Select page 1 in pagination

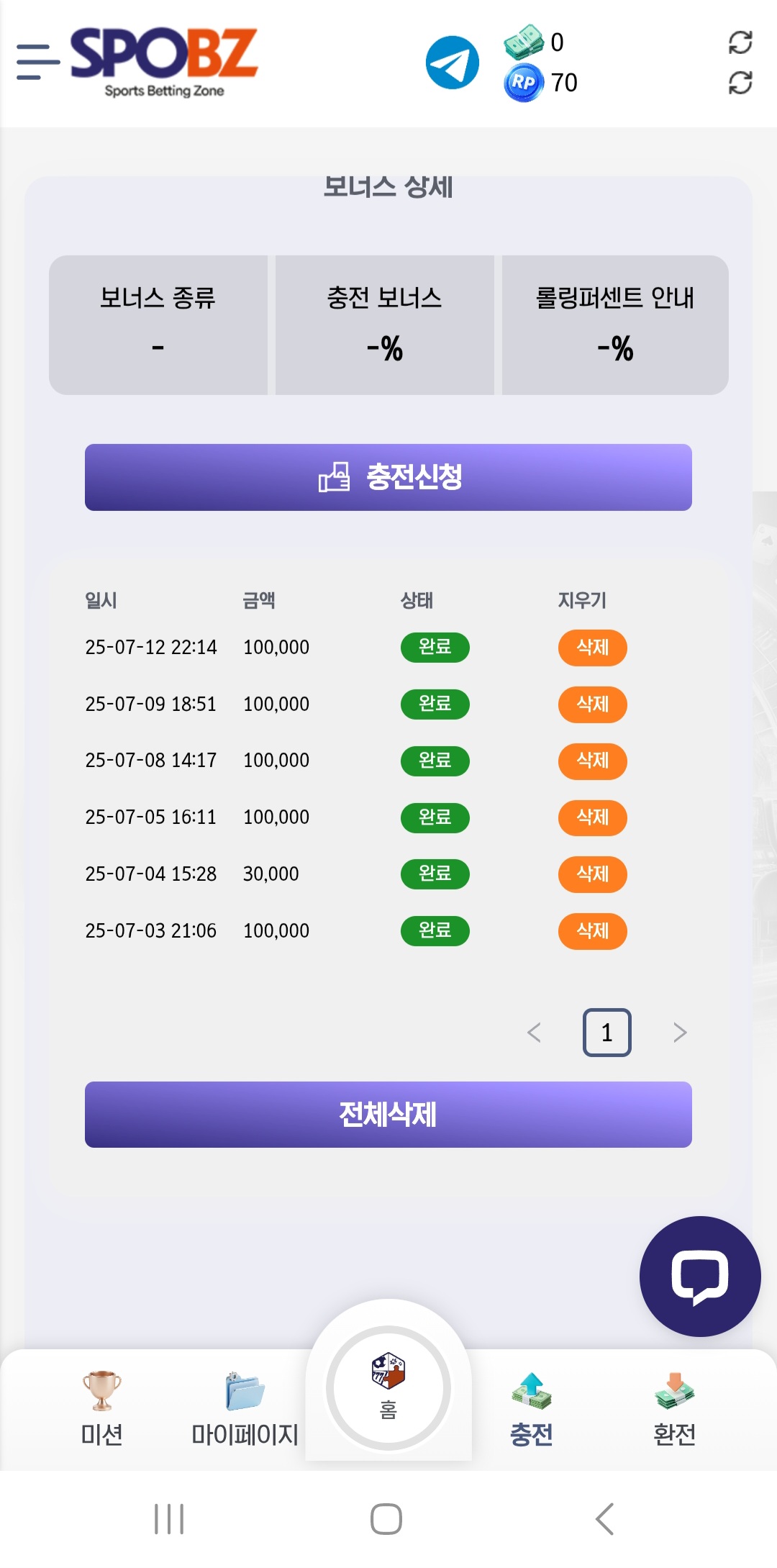click(607, 1033)
